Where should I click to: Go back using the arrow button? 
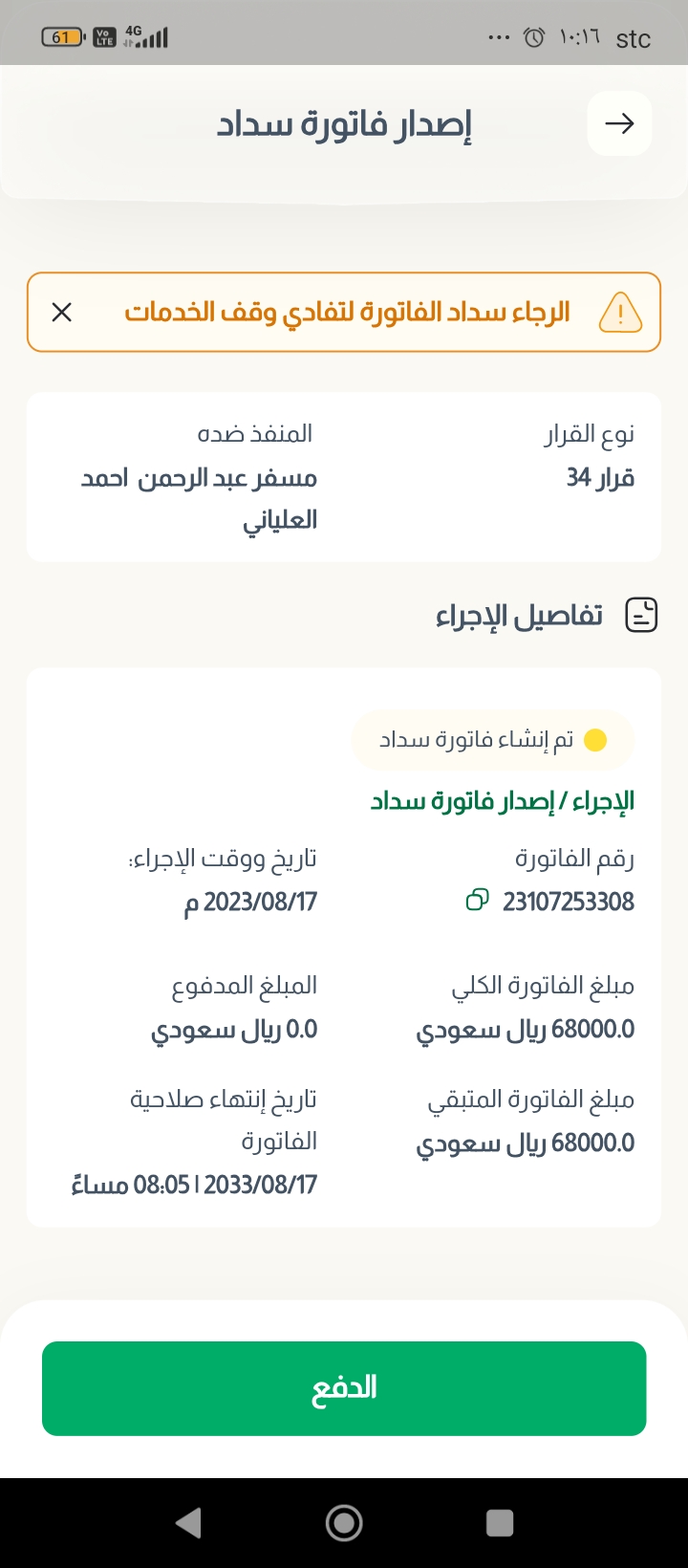point(619,123)
